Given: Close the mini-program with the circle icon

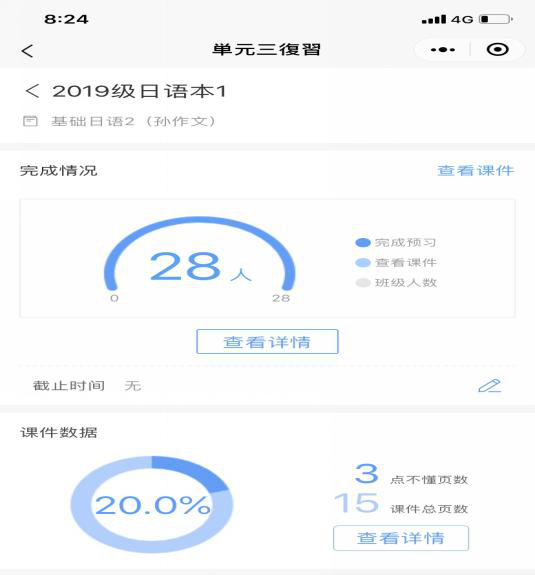Looking at the screenshot, I should coord(498,50).
